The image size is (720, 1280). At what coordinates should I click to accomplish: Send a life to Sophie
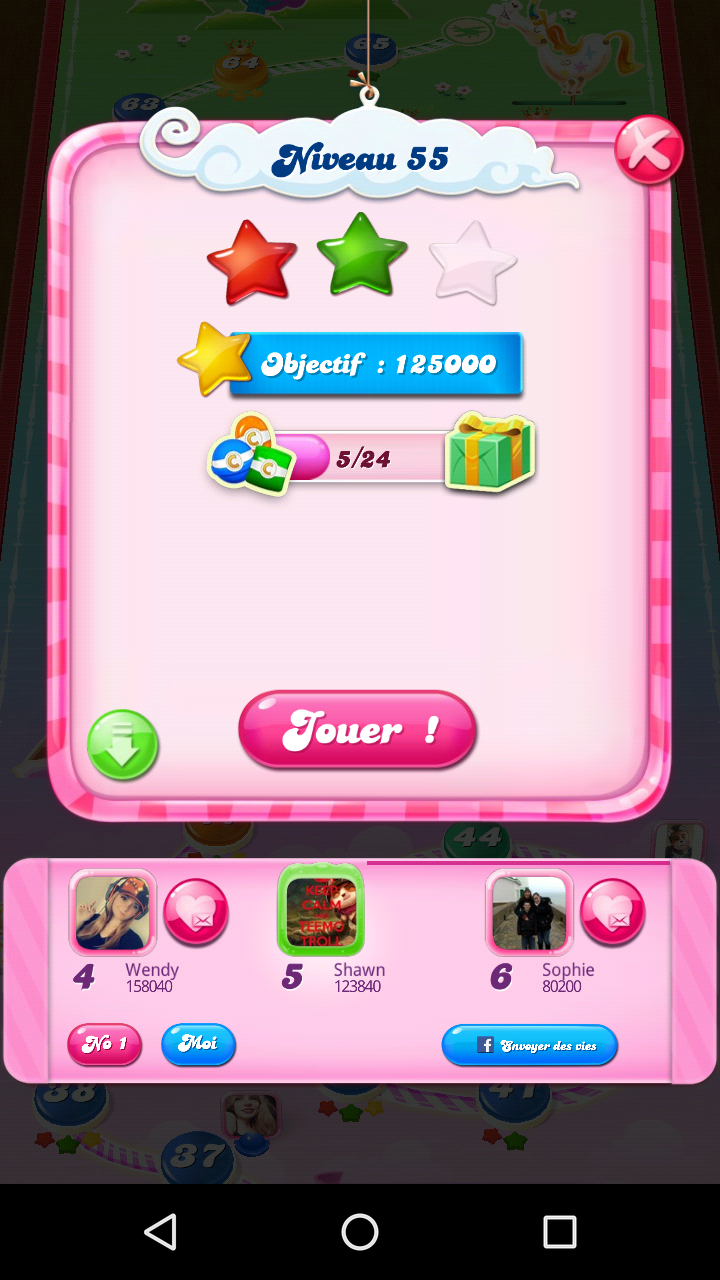[x=612, y=911]
